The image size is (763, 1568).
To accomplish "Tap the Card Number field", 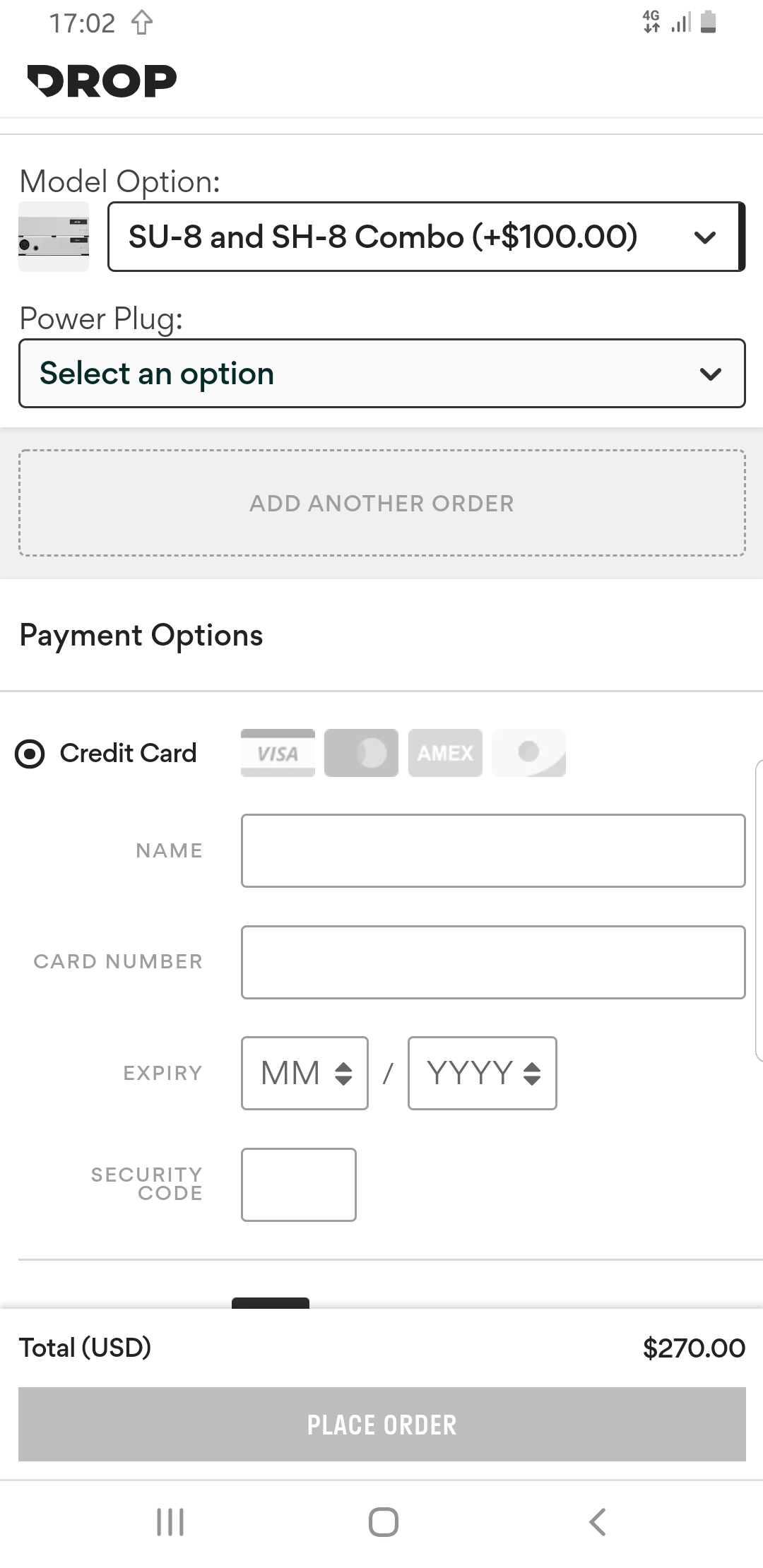I will [x=493, y=962].
